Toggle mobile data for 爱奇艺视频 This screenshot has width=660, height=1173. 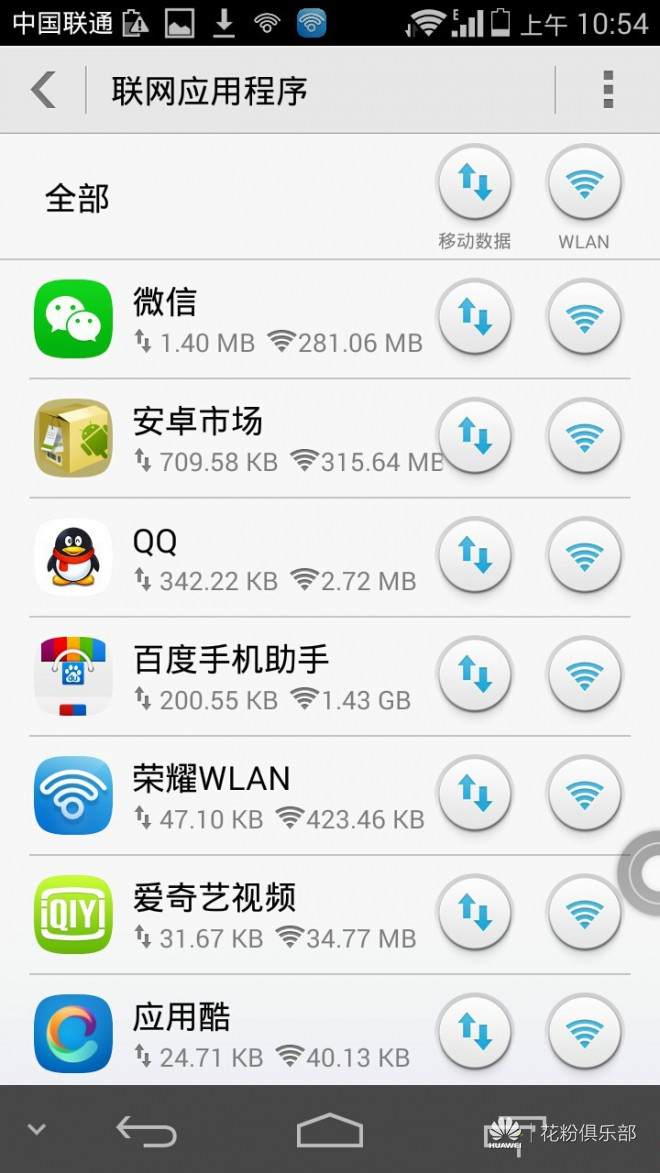(474, 914)
